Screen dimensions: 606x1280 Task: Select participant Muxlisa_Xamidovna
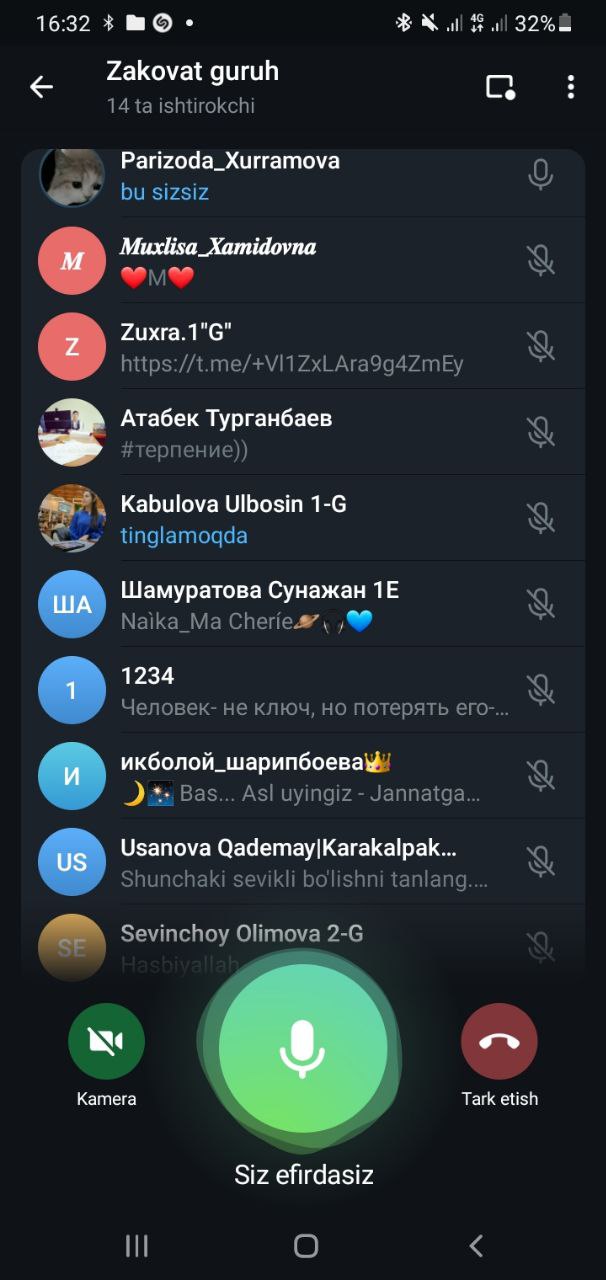300,261
